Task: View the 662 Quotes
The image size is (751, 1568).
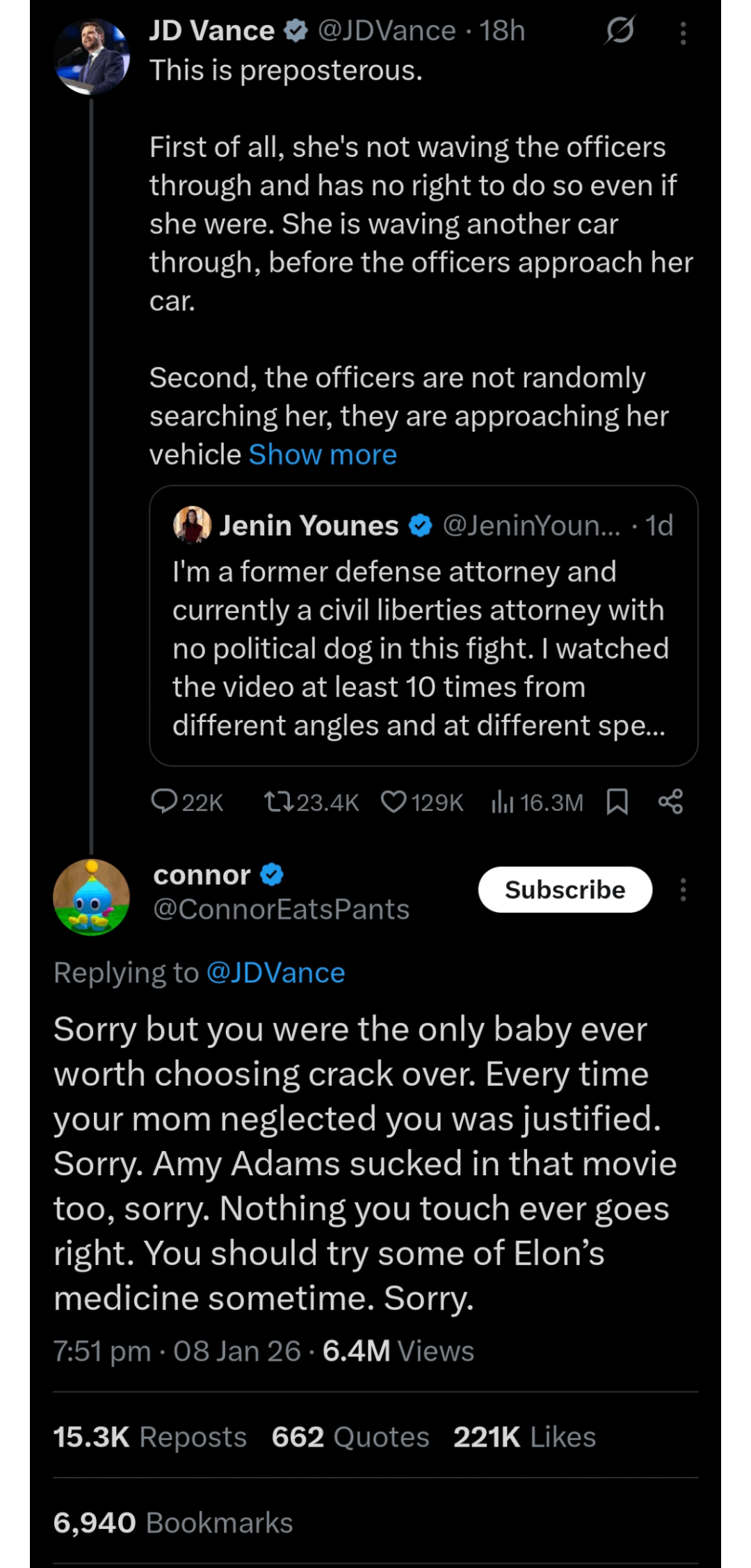Action: 350,1437
